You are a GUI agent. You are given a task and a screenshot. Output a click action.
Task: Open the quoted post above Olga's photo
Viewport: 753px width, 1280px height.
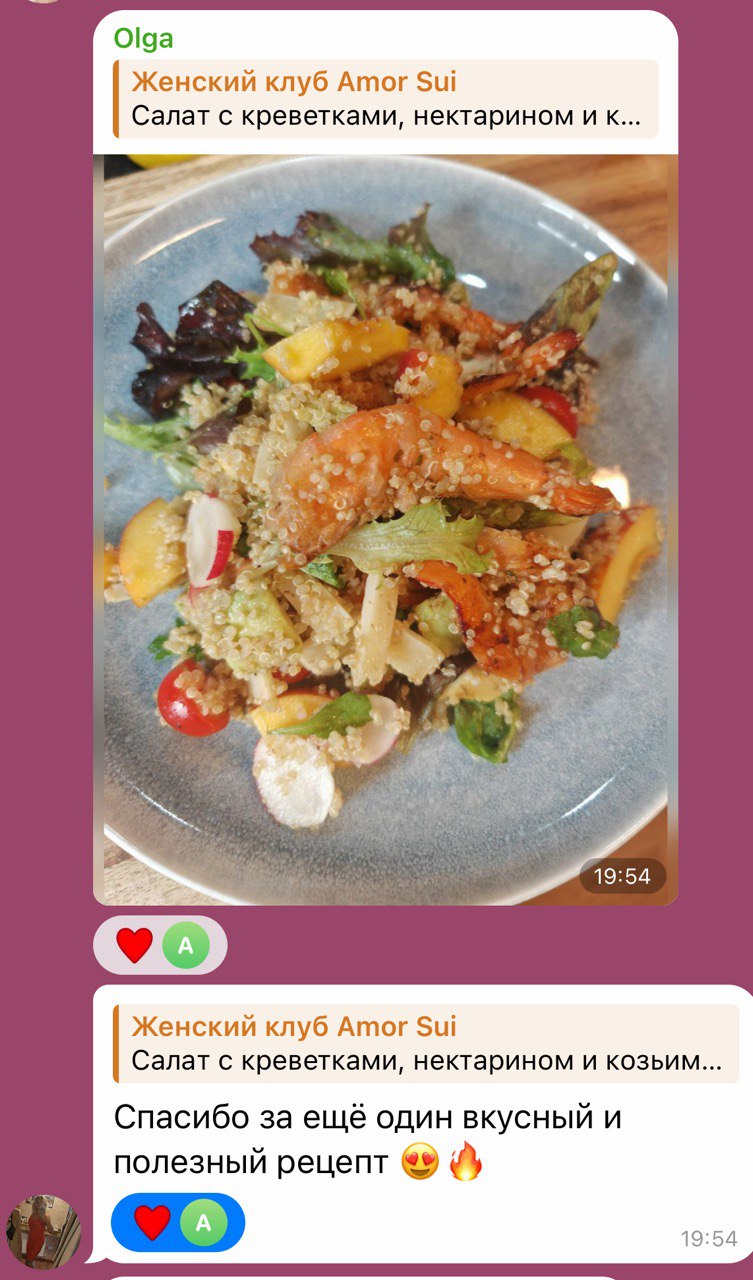[385, 99]
